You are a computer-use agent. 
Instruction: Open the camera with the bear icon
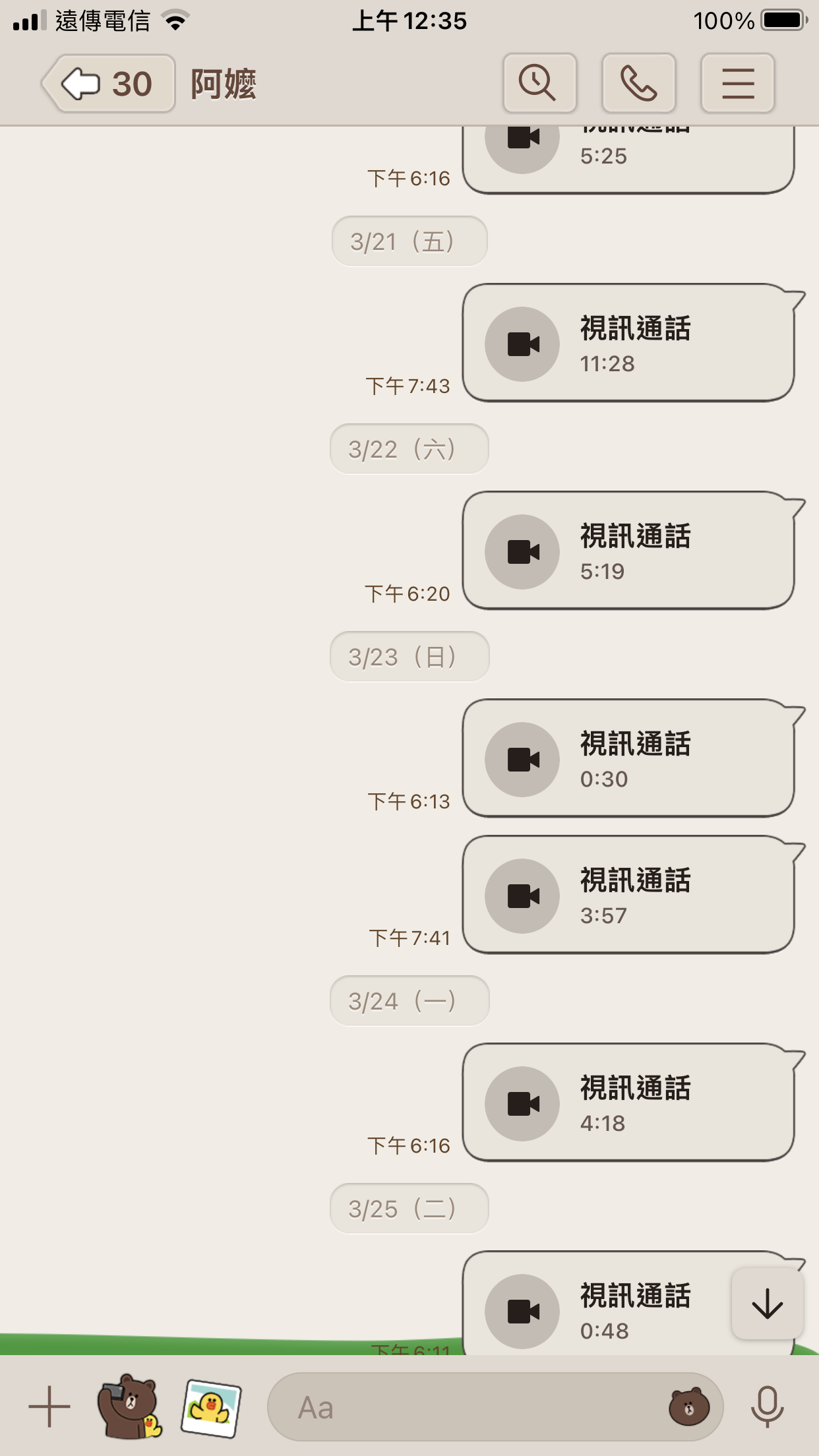click(129, 1407)
